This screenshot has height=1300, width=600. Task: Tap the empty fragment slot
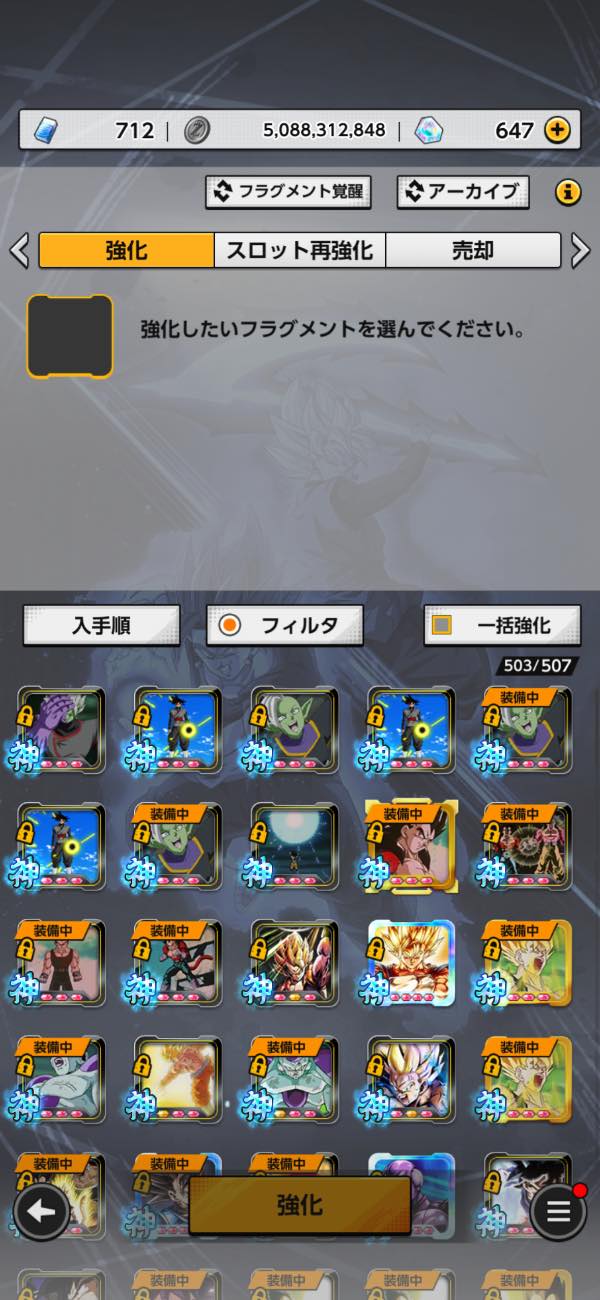[x=70, y=336]
